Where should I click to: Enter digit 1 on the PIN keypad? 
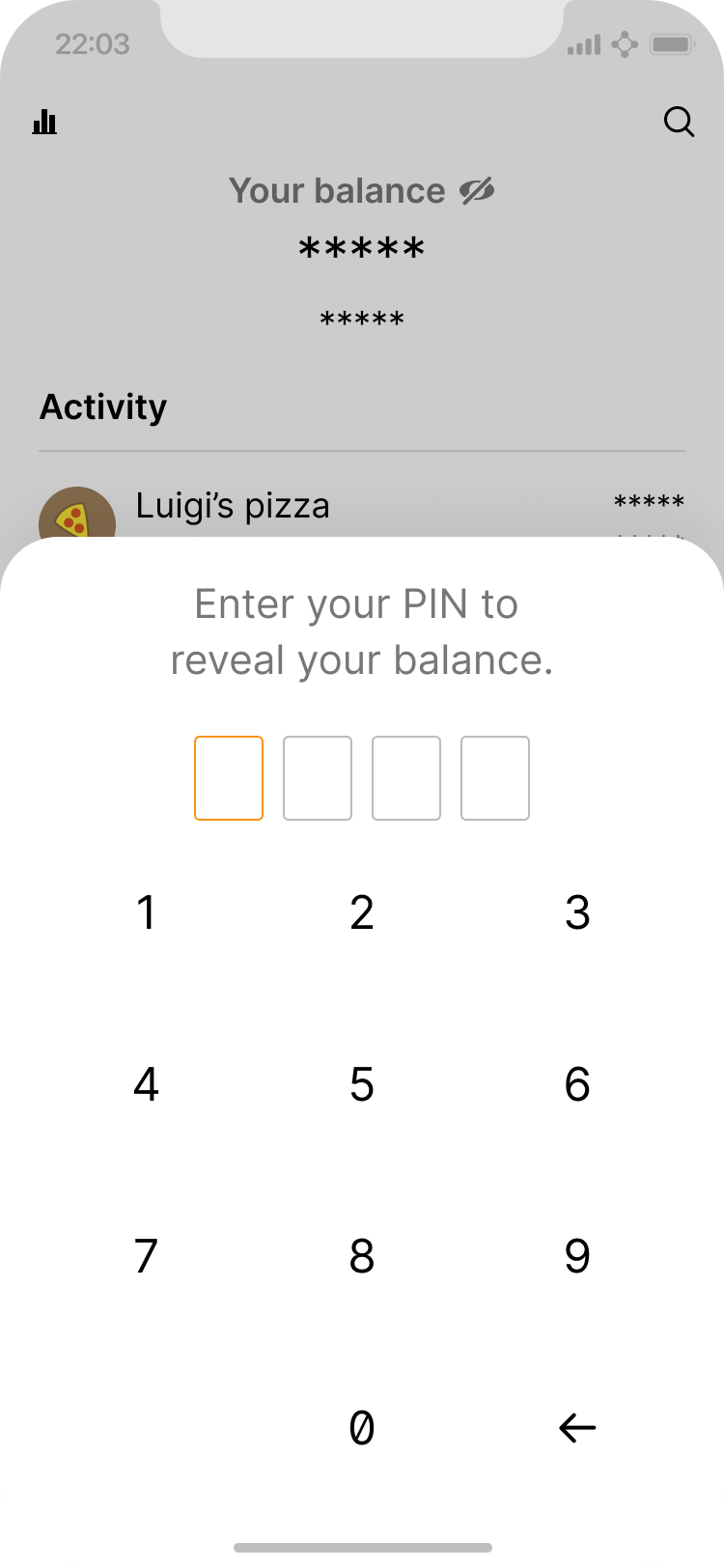coord(146,912)
